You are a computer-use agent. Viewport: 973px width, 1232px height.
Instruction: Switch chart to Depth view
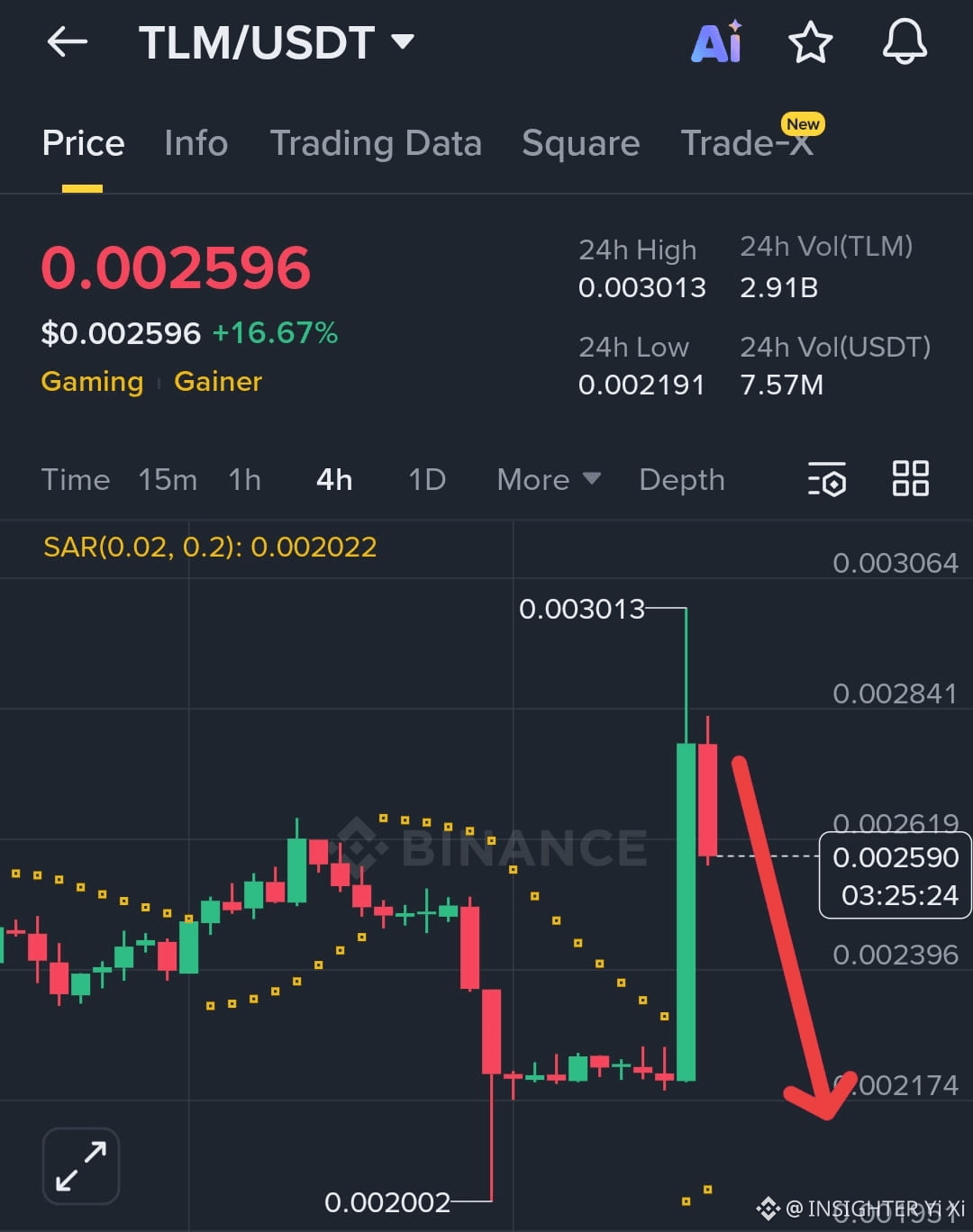(681, 479)
